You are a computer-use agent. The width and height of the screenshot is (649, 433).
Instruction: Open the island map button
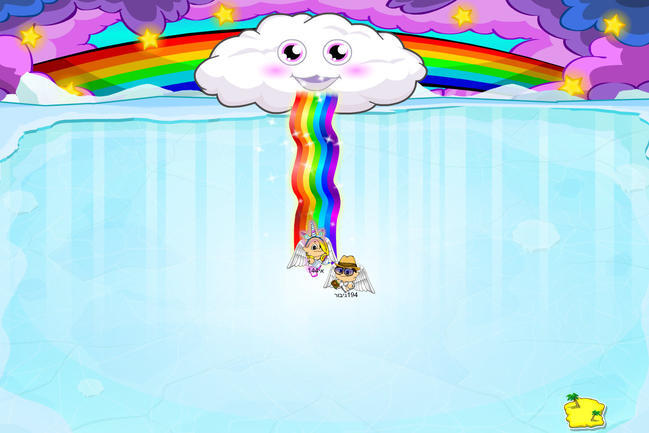pos(586,410)
